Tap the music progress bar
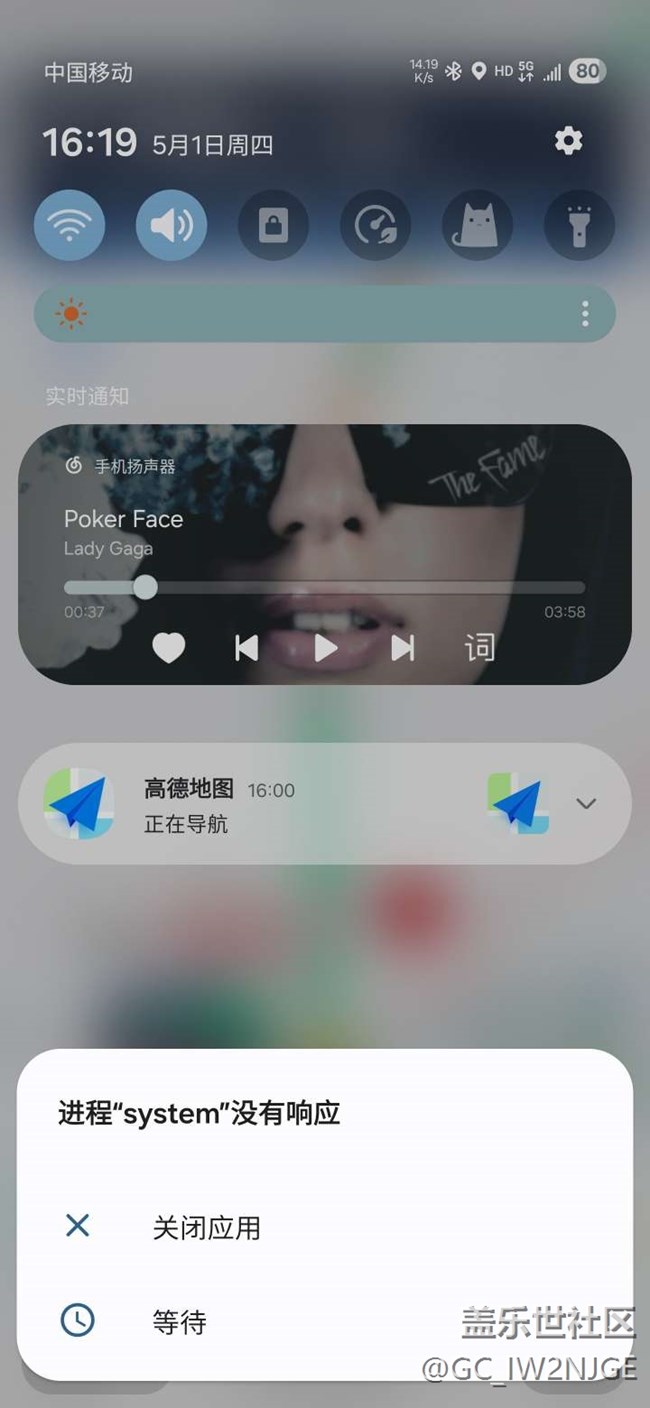 (x=324, y=587)
